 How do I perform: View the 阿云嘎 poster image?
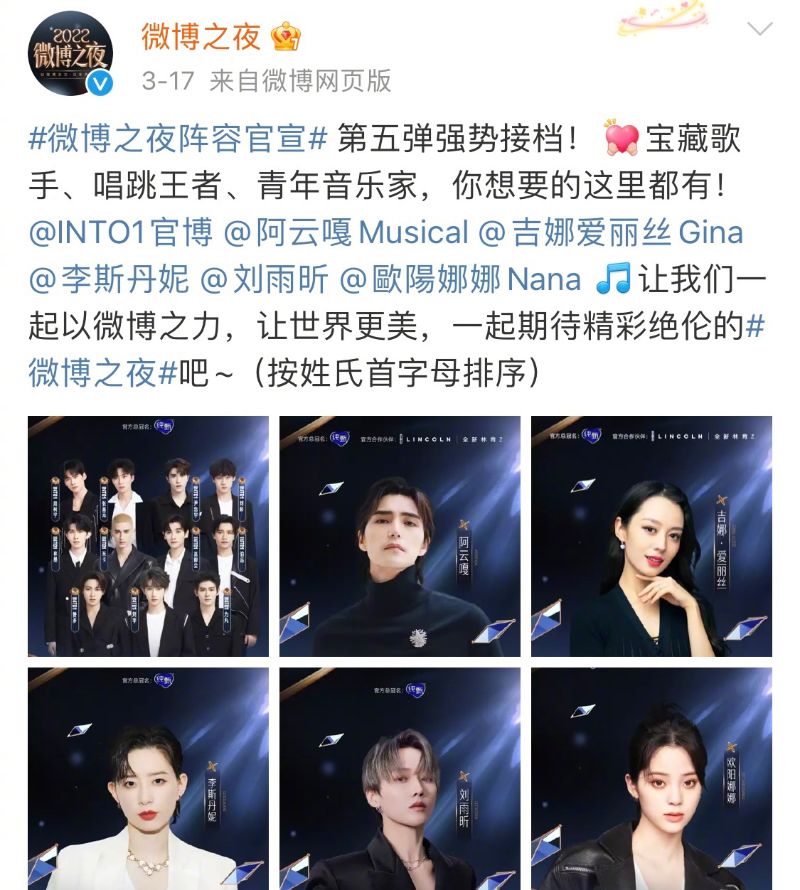pyautogui.click(x=400, y=536)
